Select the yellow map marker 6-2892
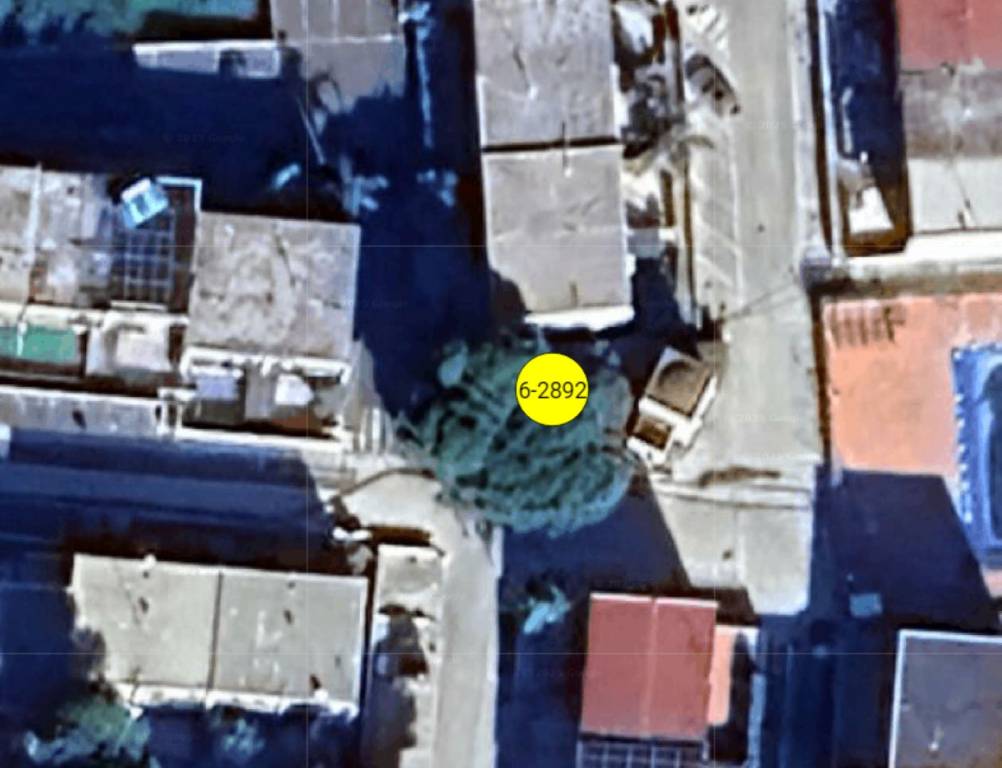Image resolution: width=1002 pixels, height=768 pixels. (551, 389)
